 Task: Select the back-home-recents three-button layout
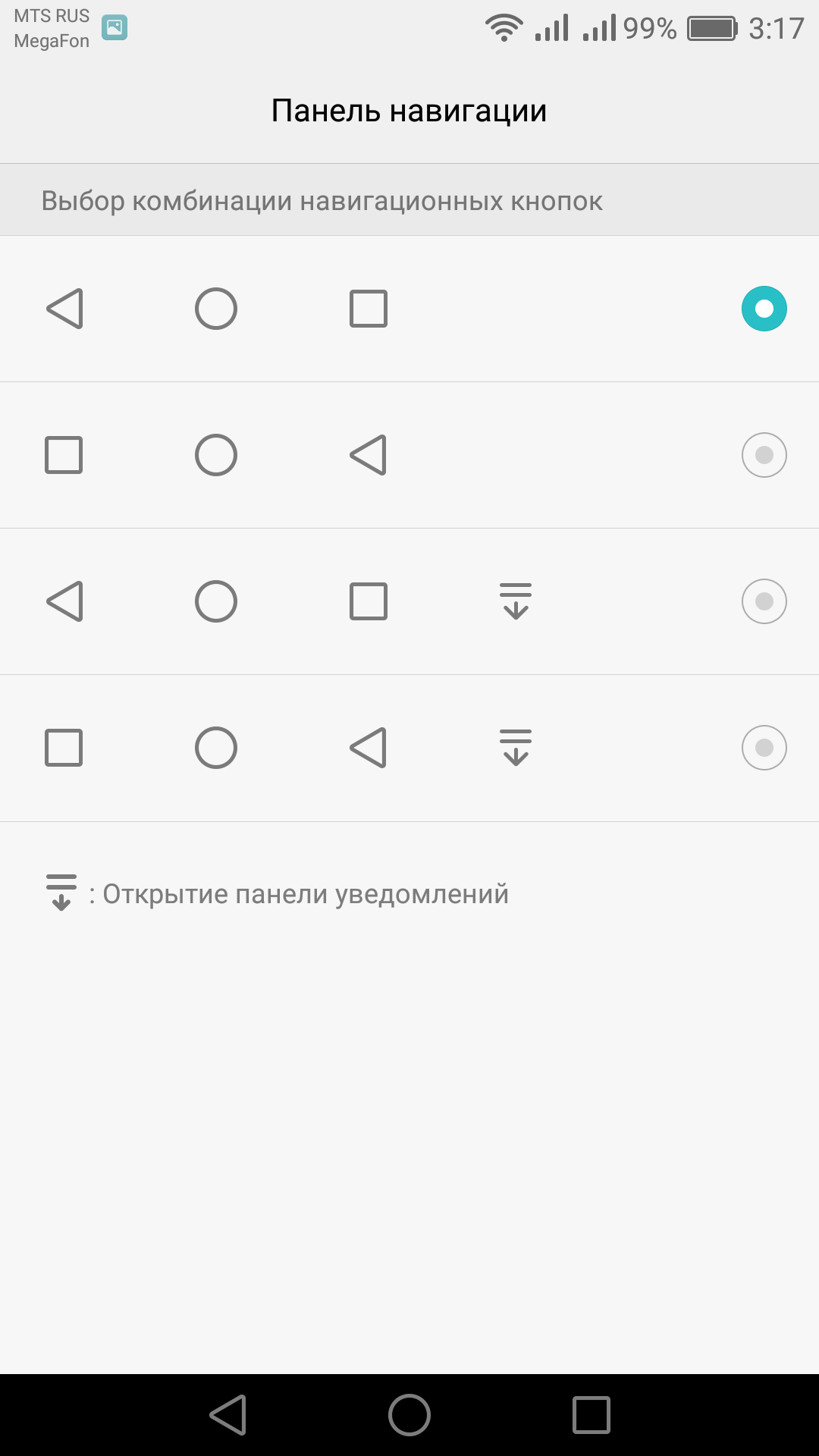coord(409,309)
